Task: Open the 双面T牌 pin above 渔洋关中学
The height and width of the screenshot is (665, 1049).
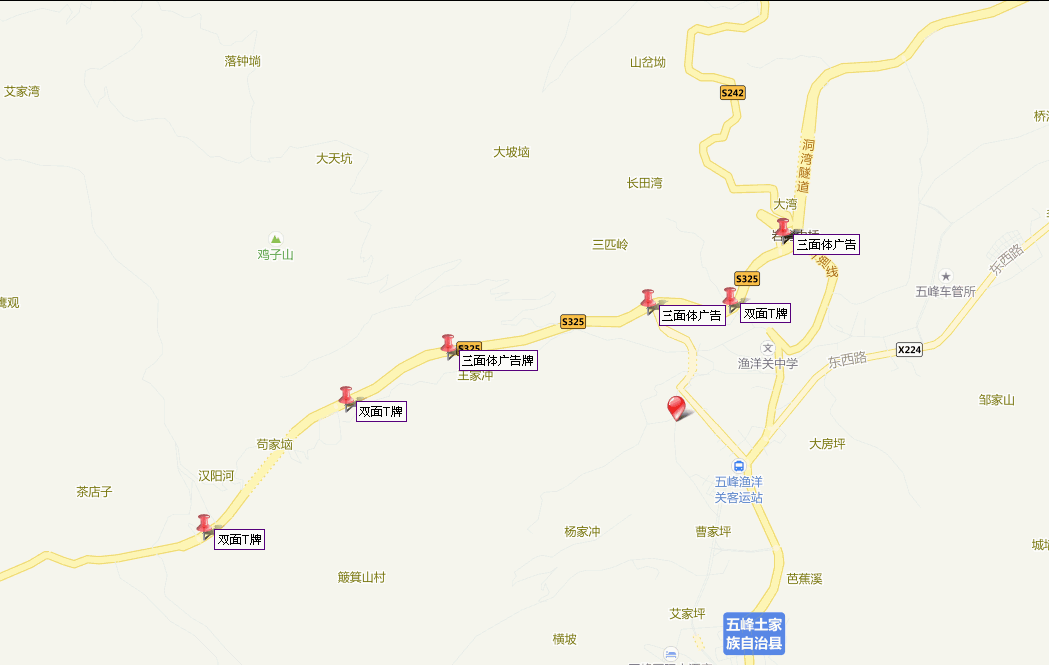Action: [730, 297]
